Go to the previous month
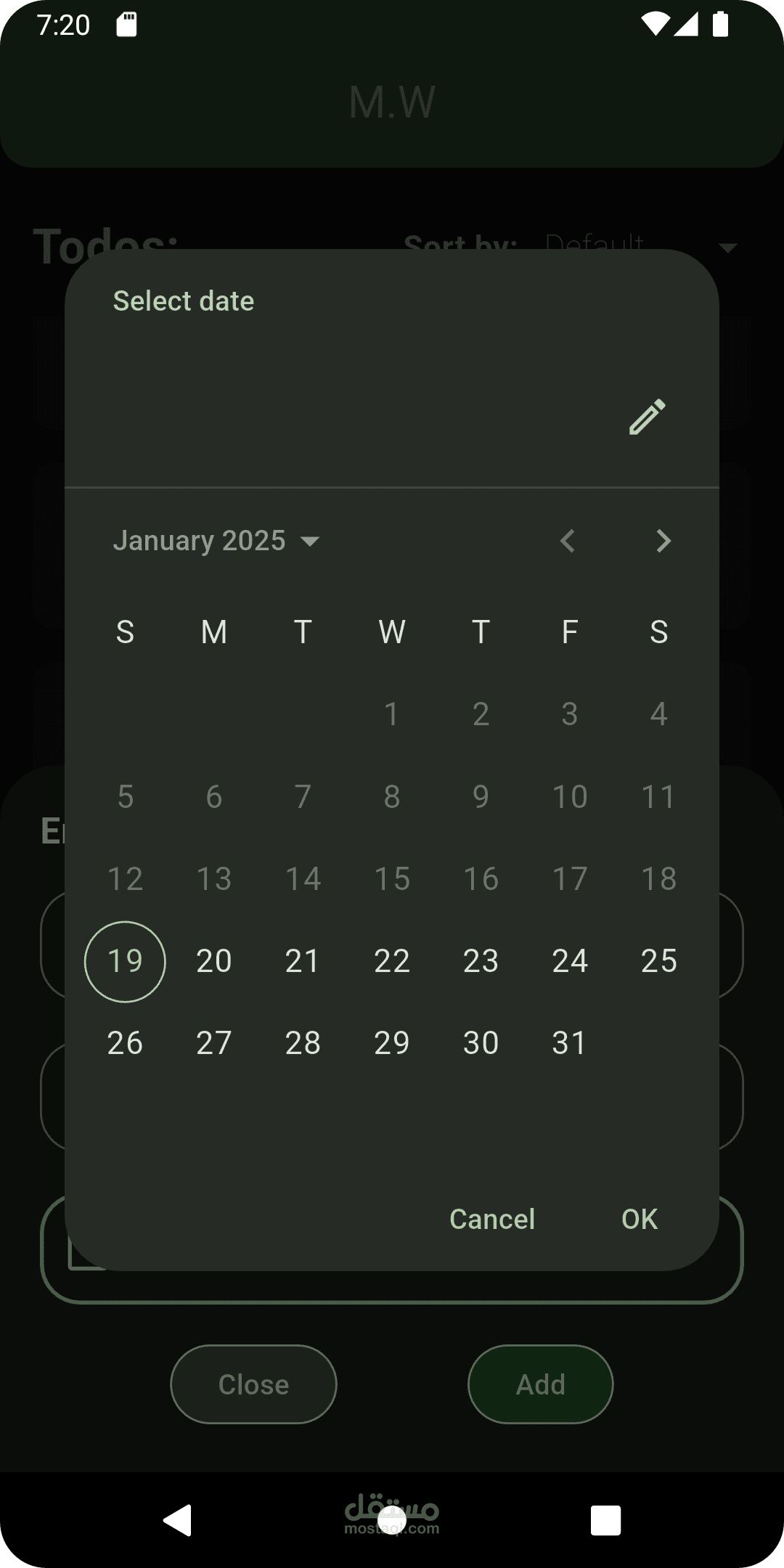784x1568 pixels. (568, 541)
